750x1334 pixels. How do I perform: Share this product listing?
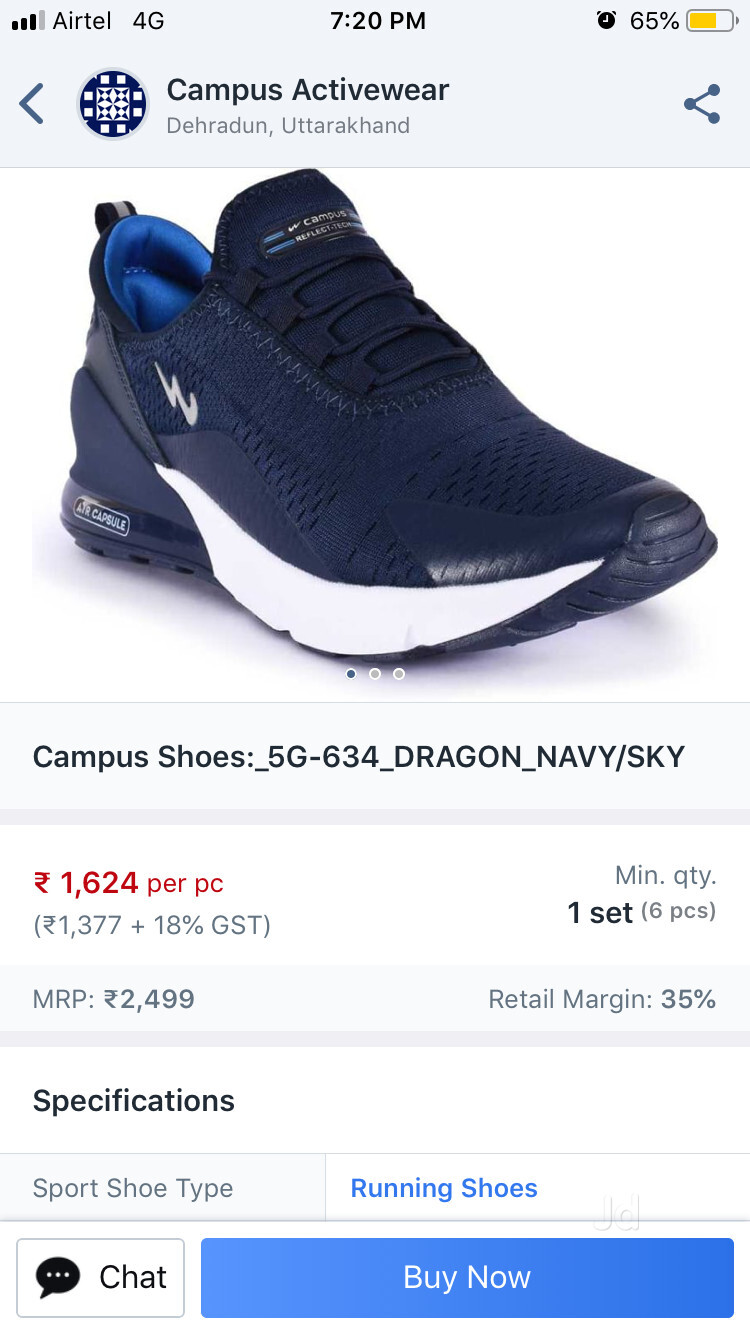pyautogui.click(x=702, y=104)
